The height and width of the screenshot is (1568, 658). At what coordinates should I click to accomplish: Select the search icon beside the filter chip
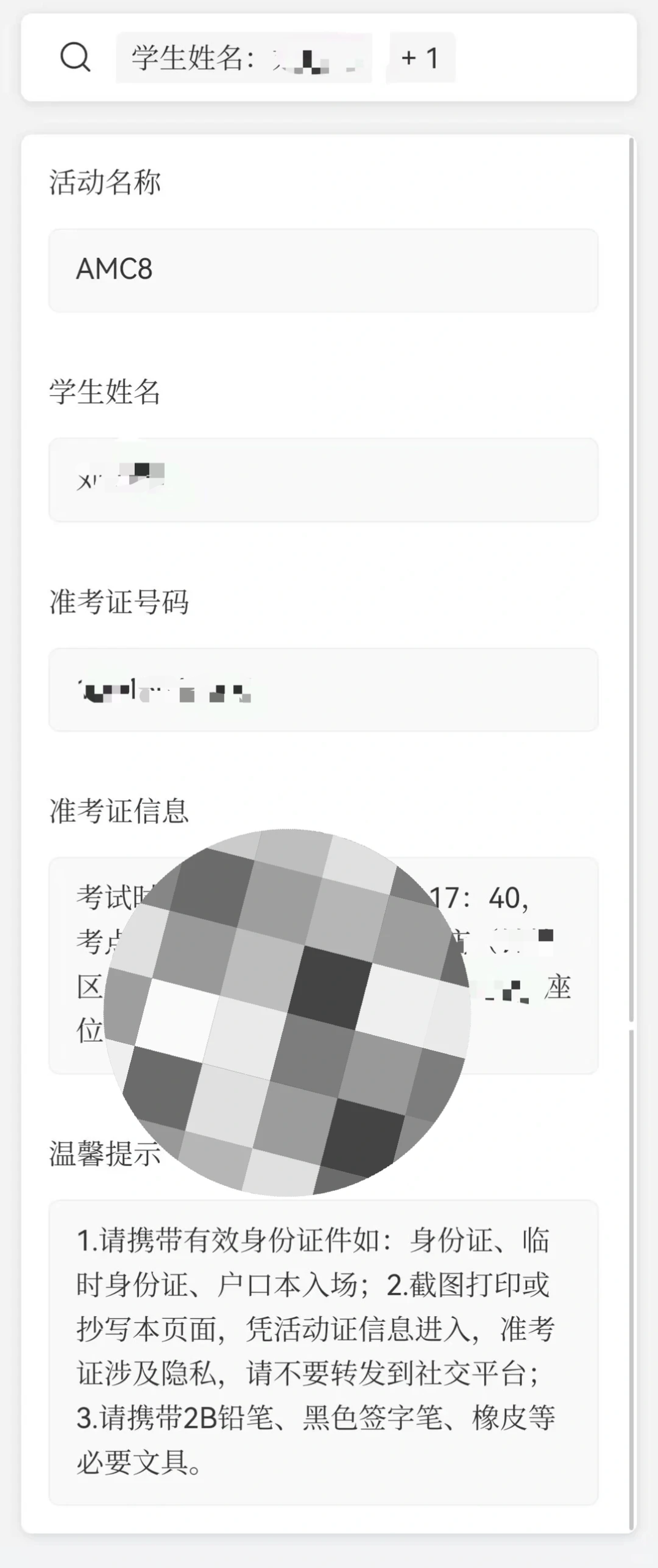click(x=75, y=58)
